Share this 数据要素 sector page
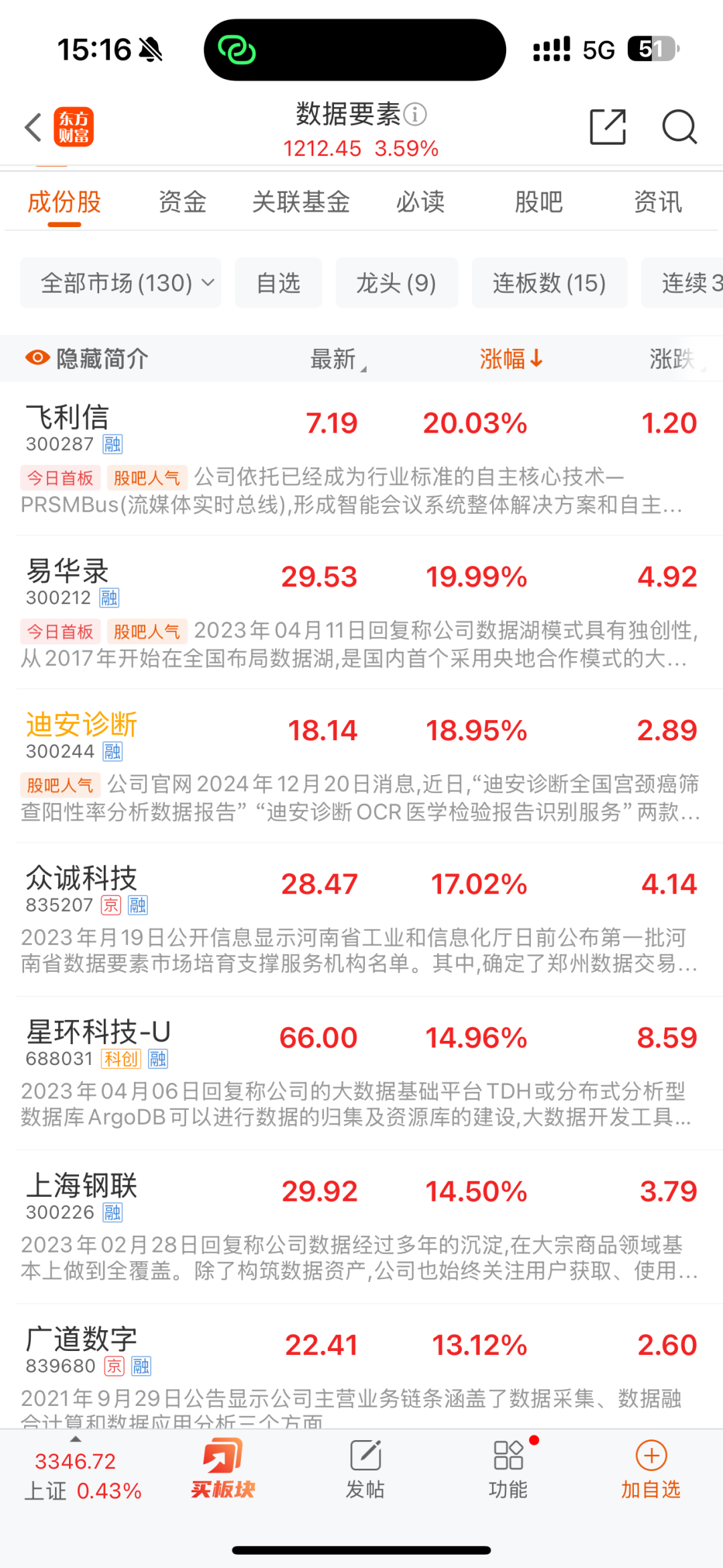 [x=607, y=127]
